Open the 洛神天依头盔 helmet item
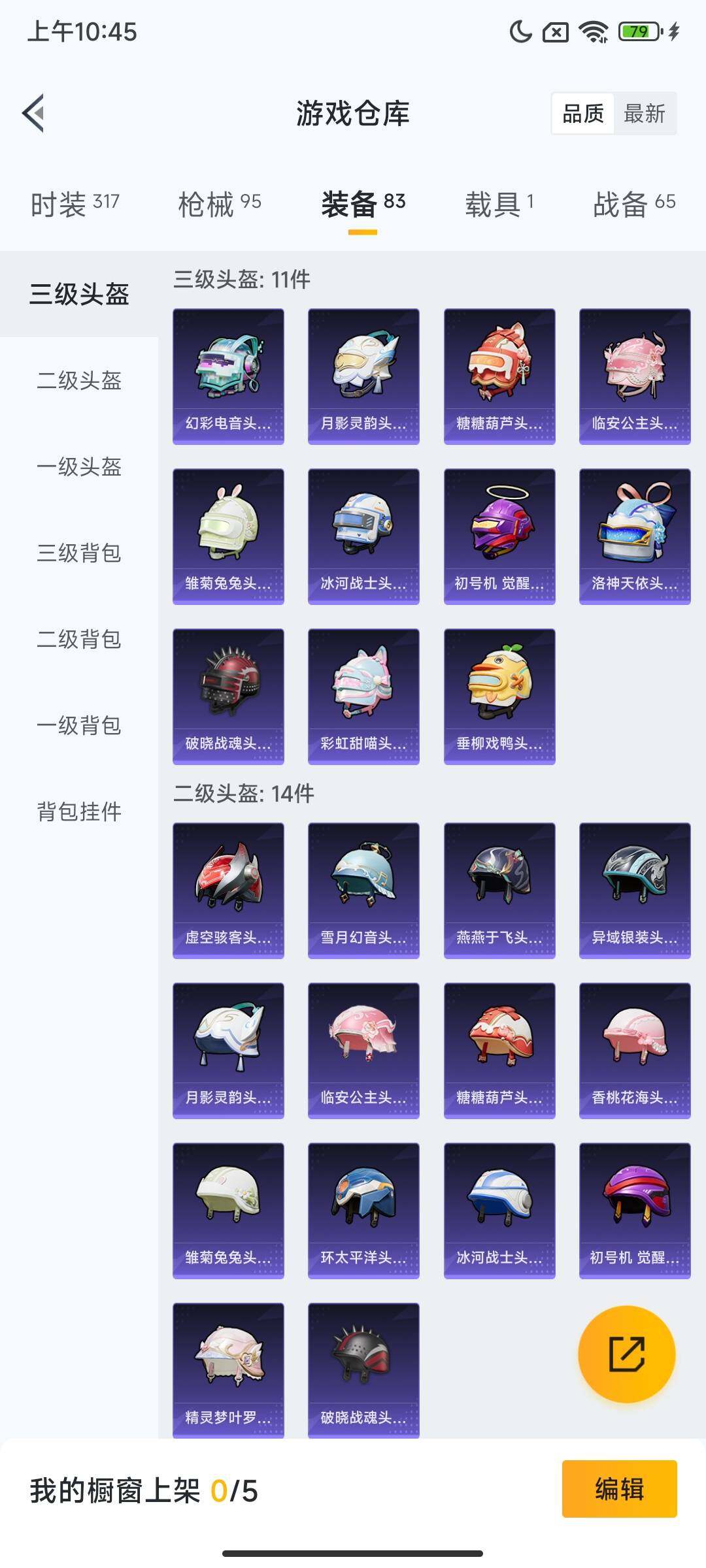 coord(635,534)
